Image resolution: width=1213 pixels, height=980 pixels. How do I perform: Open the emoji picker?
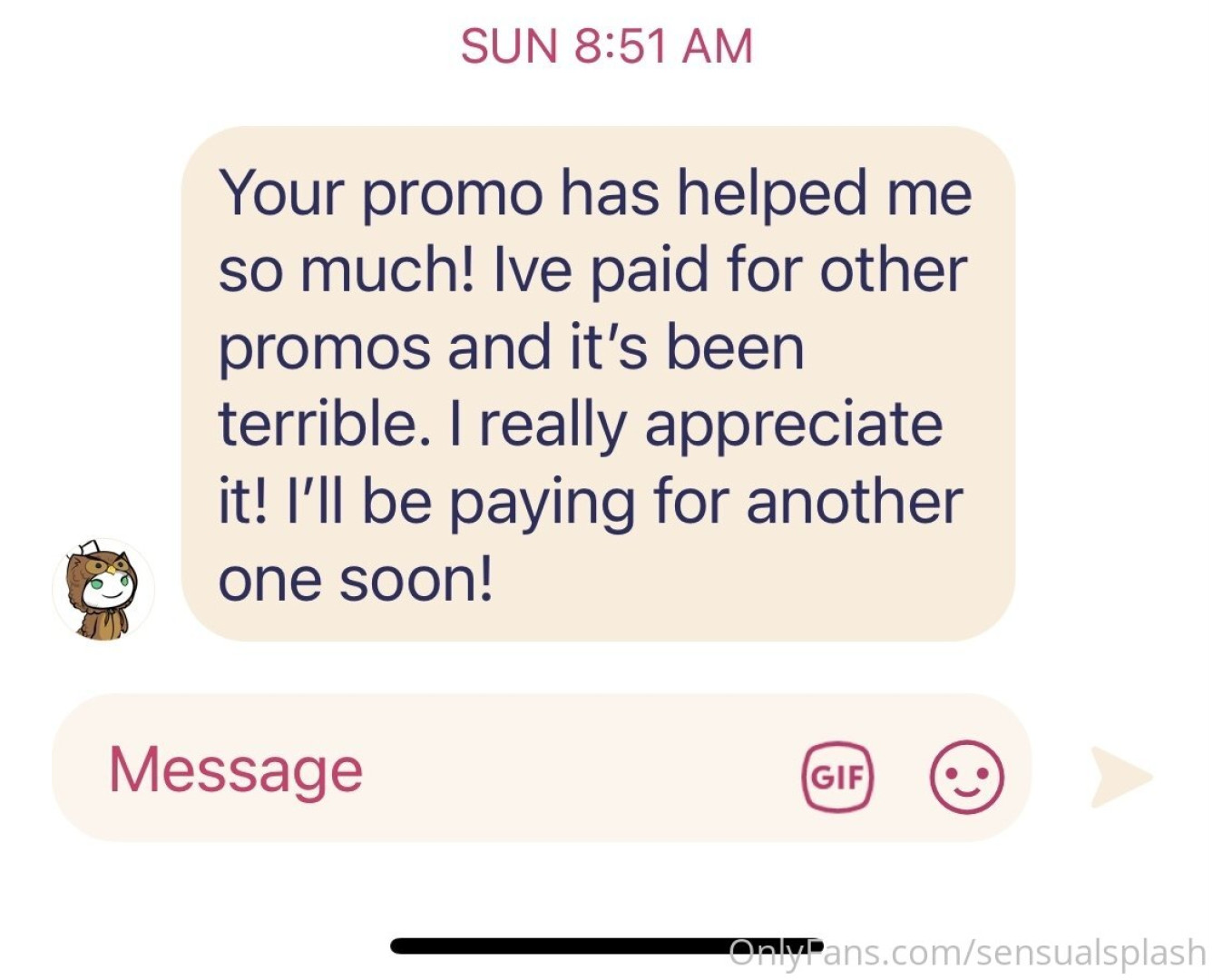coord(966,776)
